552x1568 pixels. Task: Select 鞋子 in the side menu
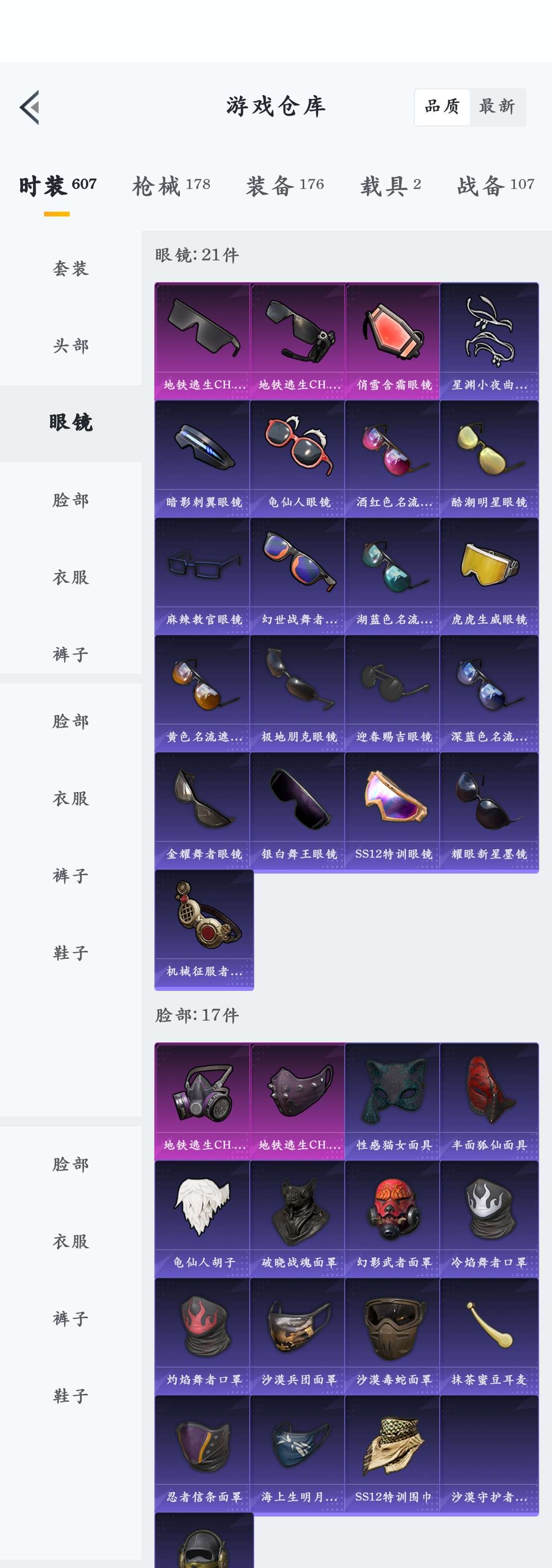71,953
